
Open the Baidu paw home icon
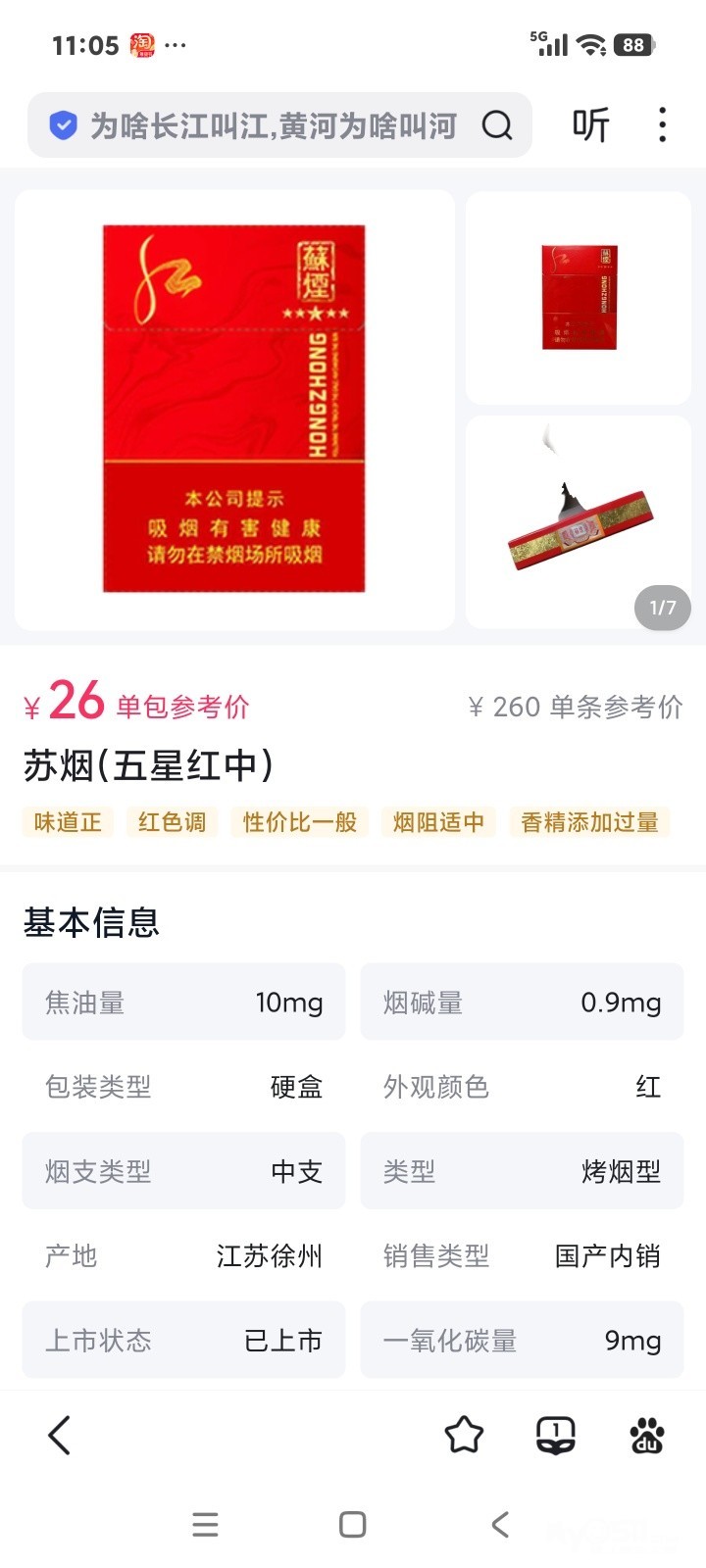click(x=647, y=1436)
